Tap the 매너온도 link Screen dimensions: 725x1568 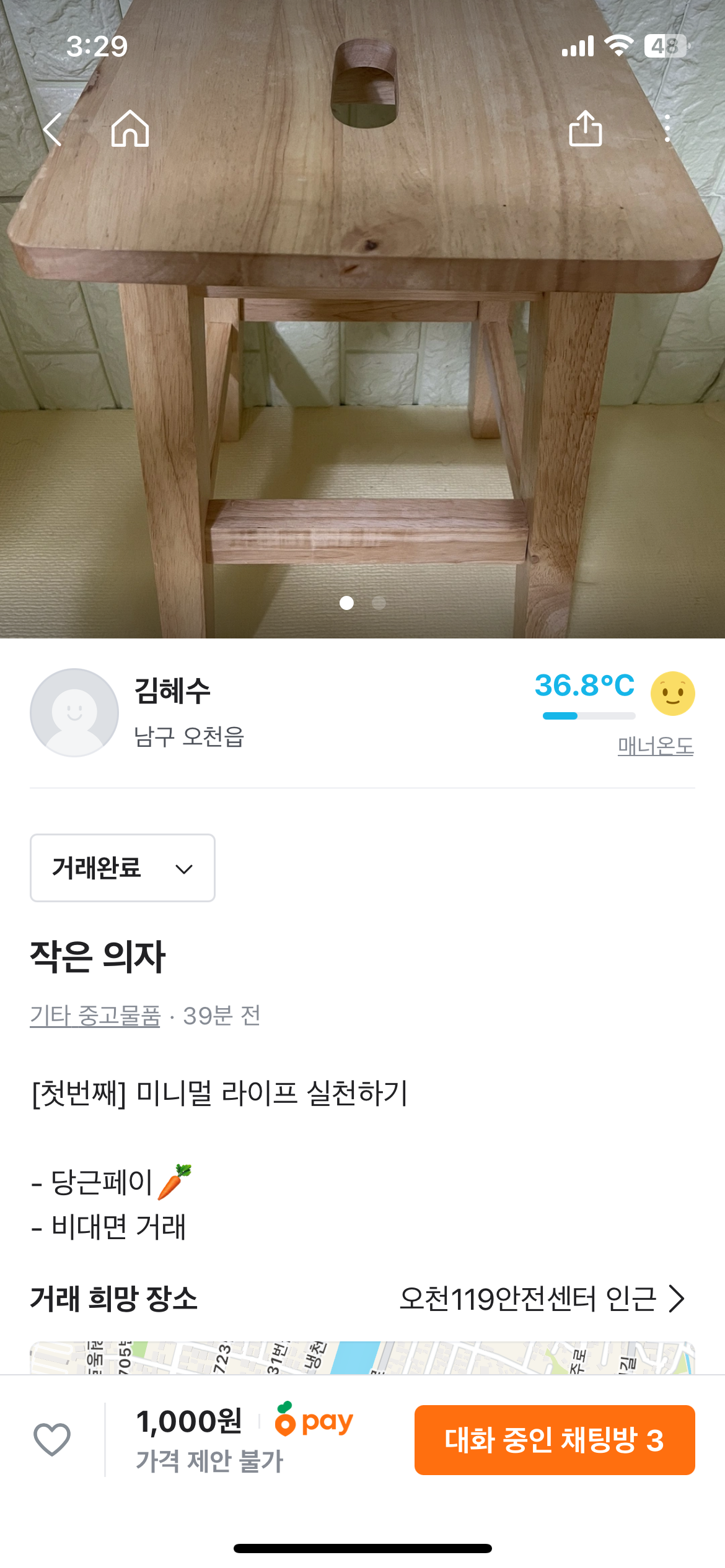(x=655, y=746)
